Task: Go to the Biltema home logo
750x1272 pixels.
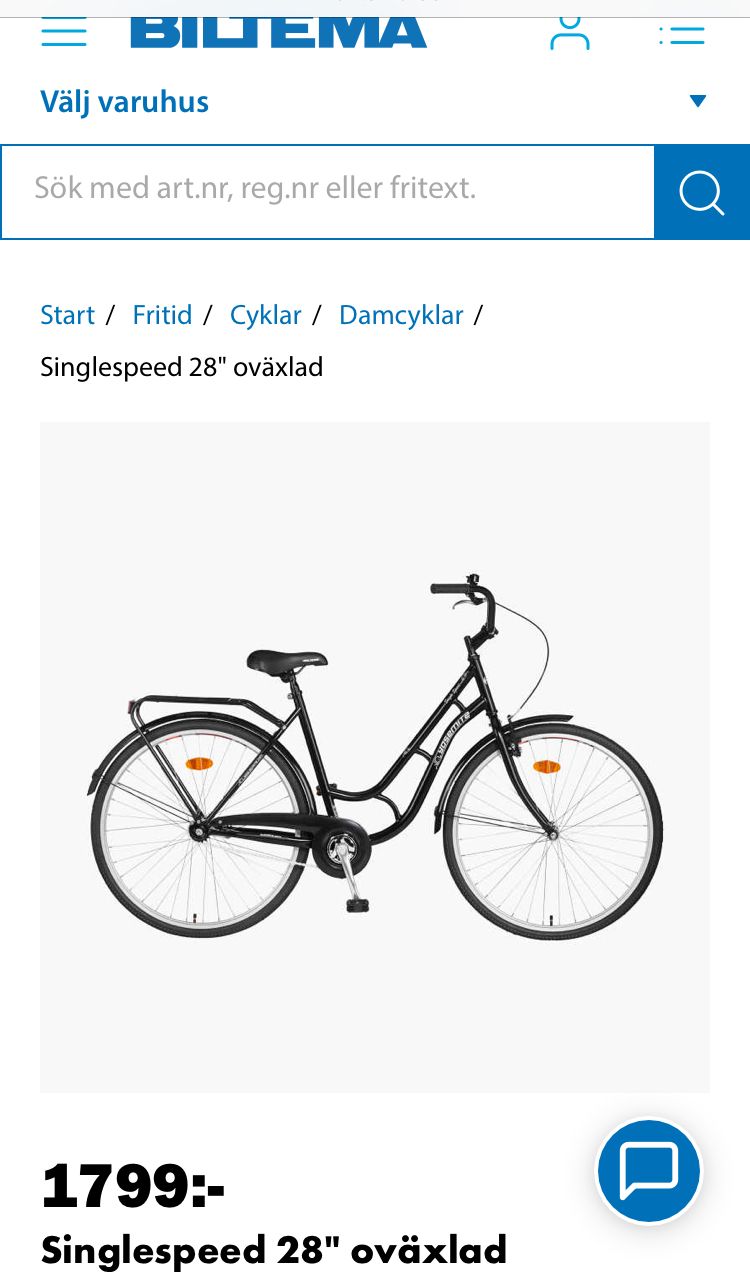Action: click(278, 30)
